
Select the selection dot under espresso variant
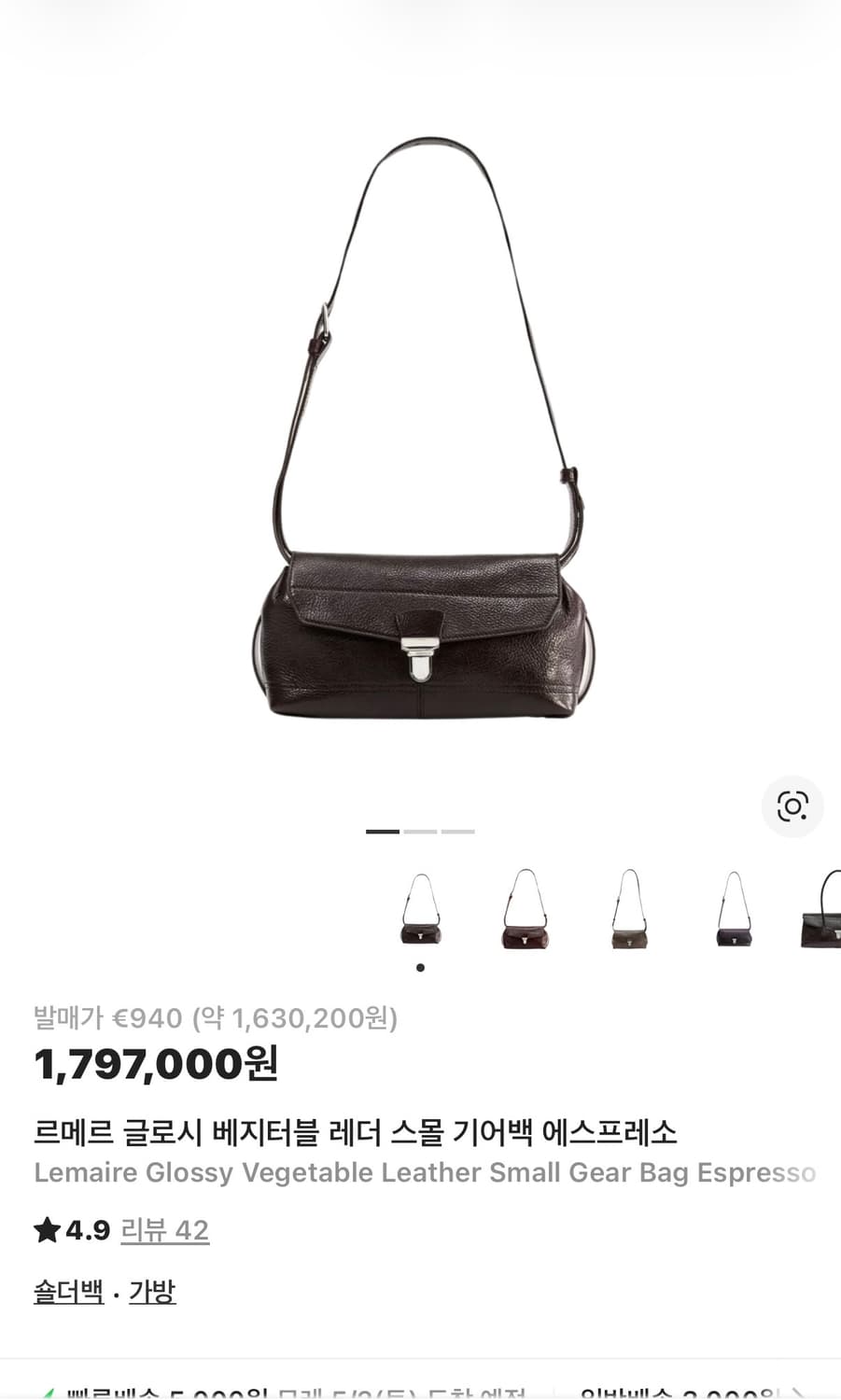420,968
